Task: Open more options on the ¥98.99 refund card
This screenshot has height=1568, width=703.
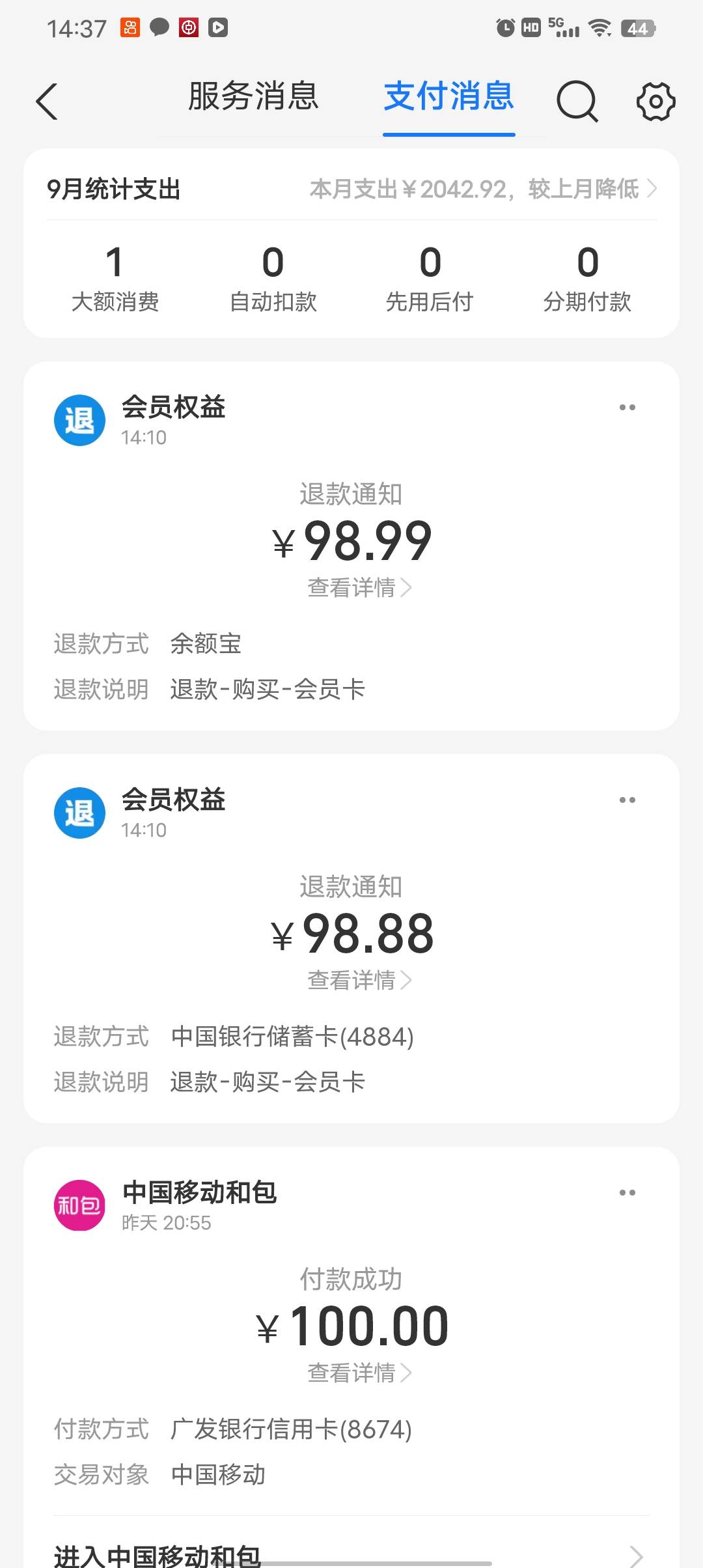Action: coord(627,408)
